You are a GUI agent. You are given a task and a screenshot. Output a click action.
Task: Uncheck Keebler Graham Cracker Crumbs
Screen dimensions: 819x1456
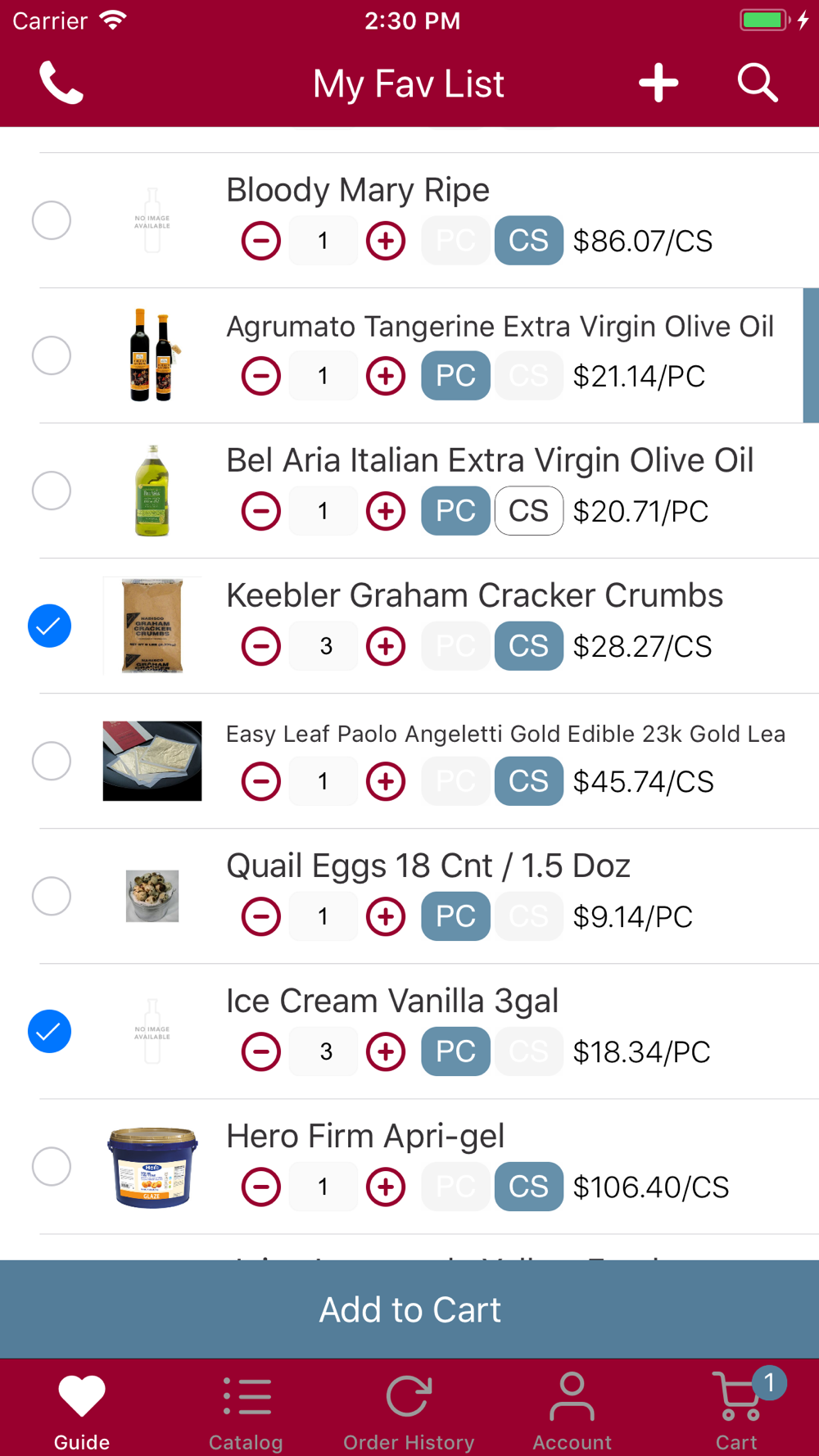[x=50, y=626]
